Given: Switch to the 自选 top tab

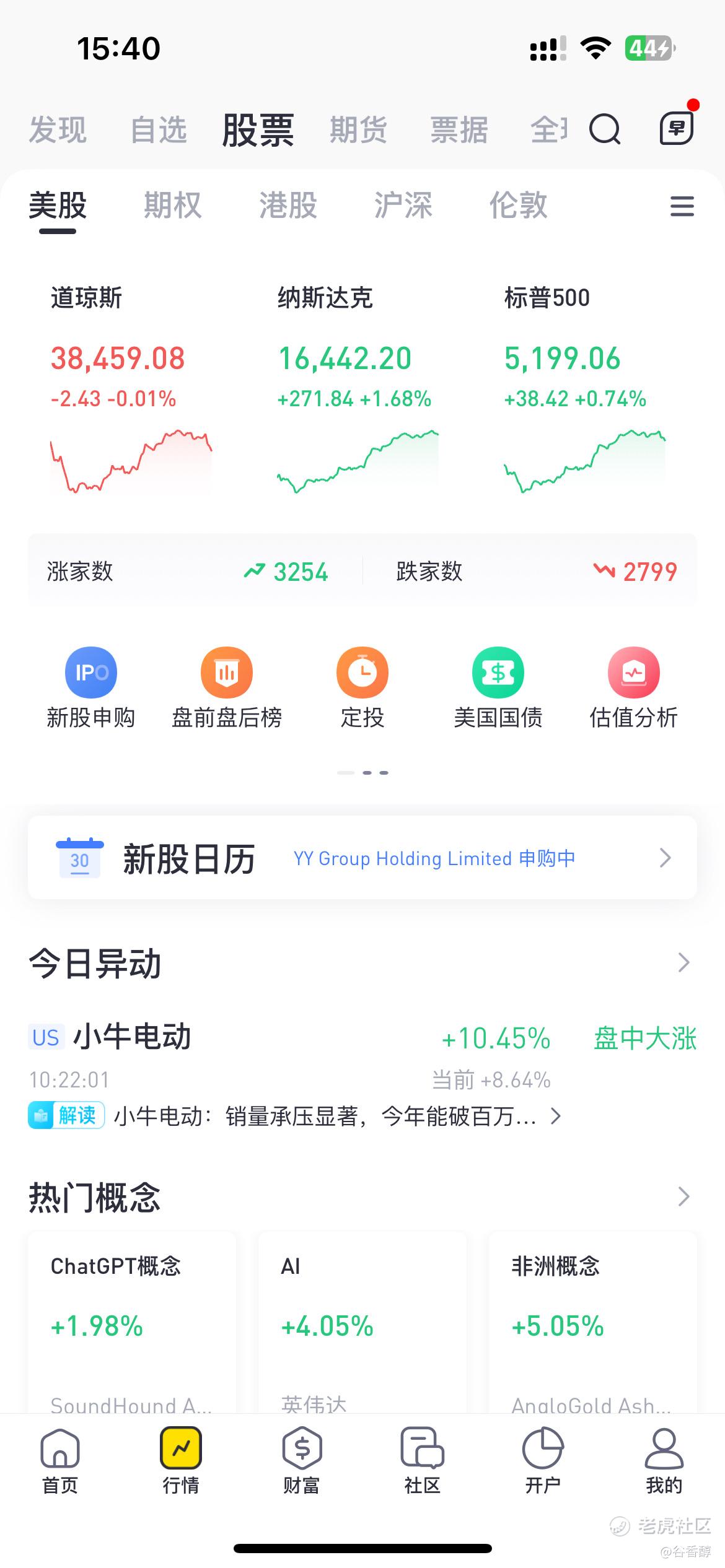Looking at the screenshot, I should (159, 130).
